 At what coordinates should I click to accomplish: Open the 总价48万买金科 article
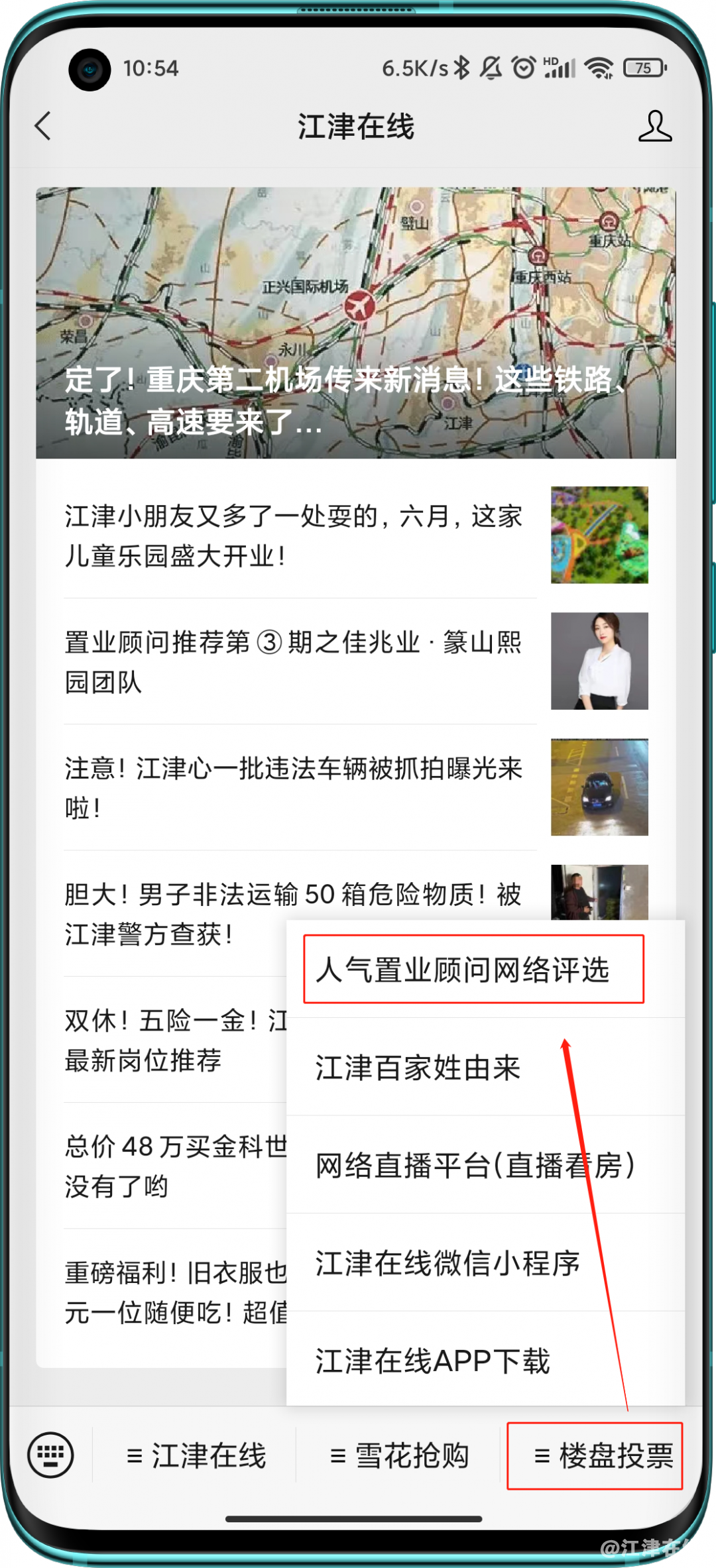click(x=174, y=1166)
